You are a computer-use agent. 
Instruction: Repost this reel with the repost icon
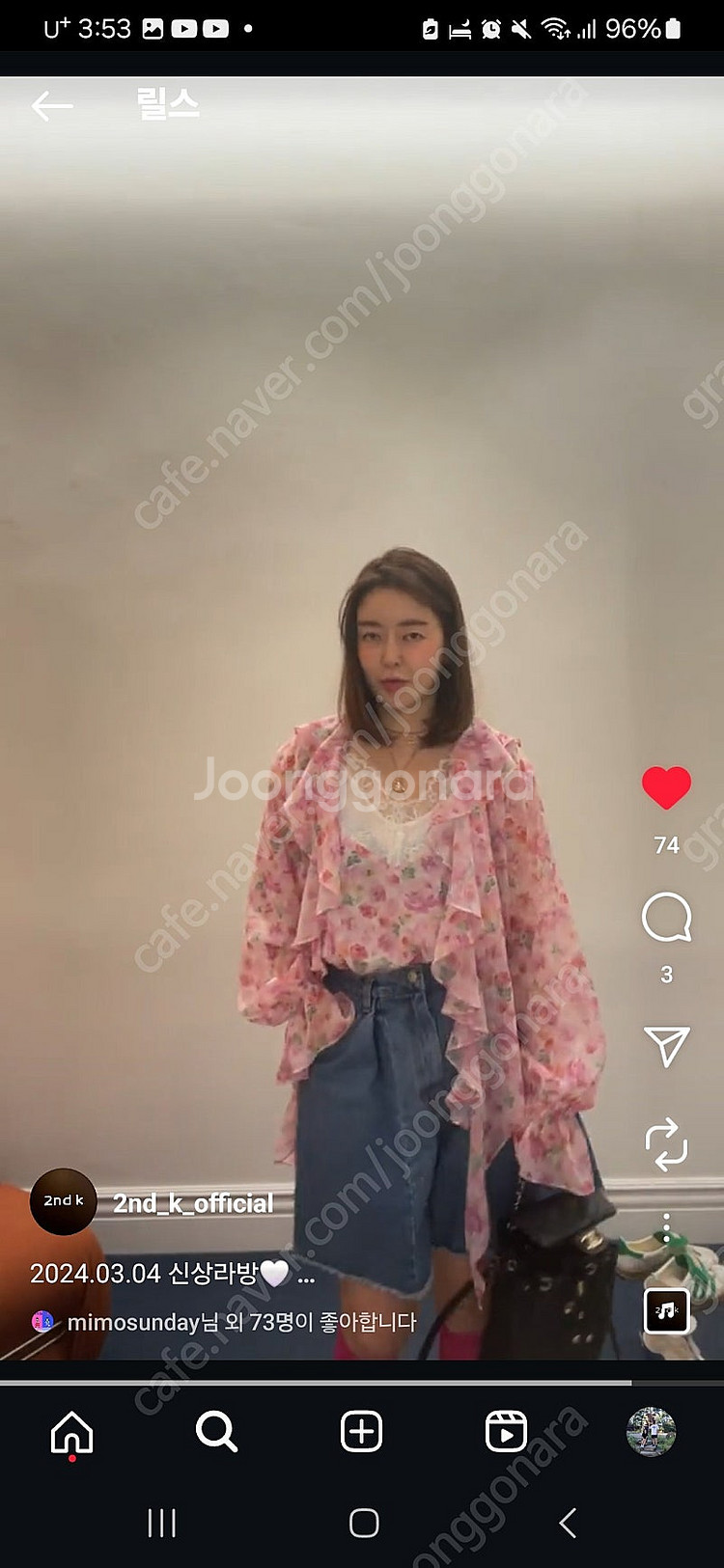pos(666,1144)
